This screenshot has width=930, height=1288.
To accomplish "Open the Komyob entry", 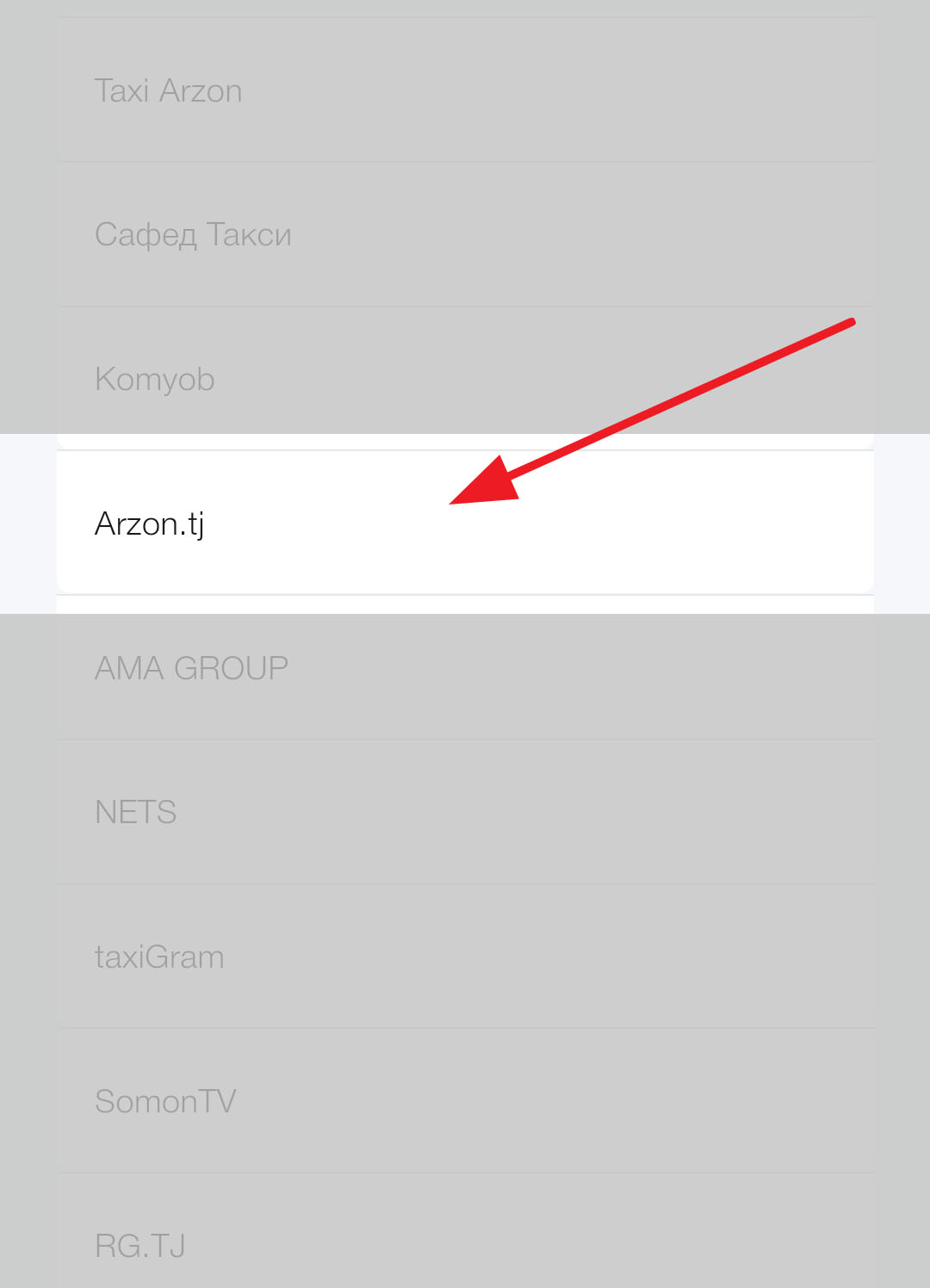I will click(465, 379).
